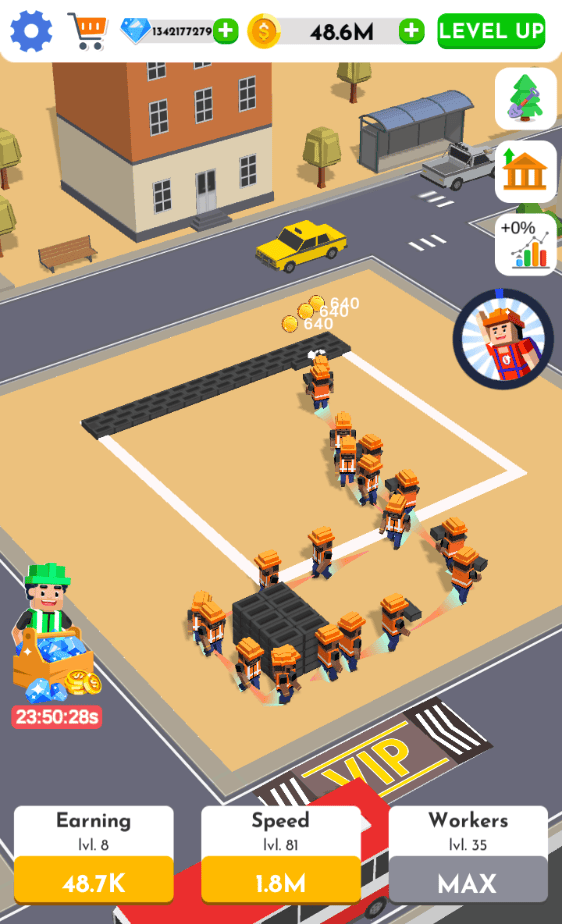Open the +0% earnings stats chart
This screenshot has width=562, height=924.
(x=525, y=245)
